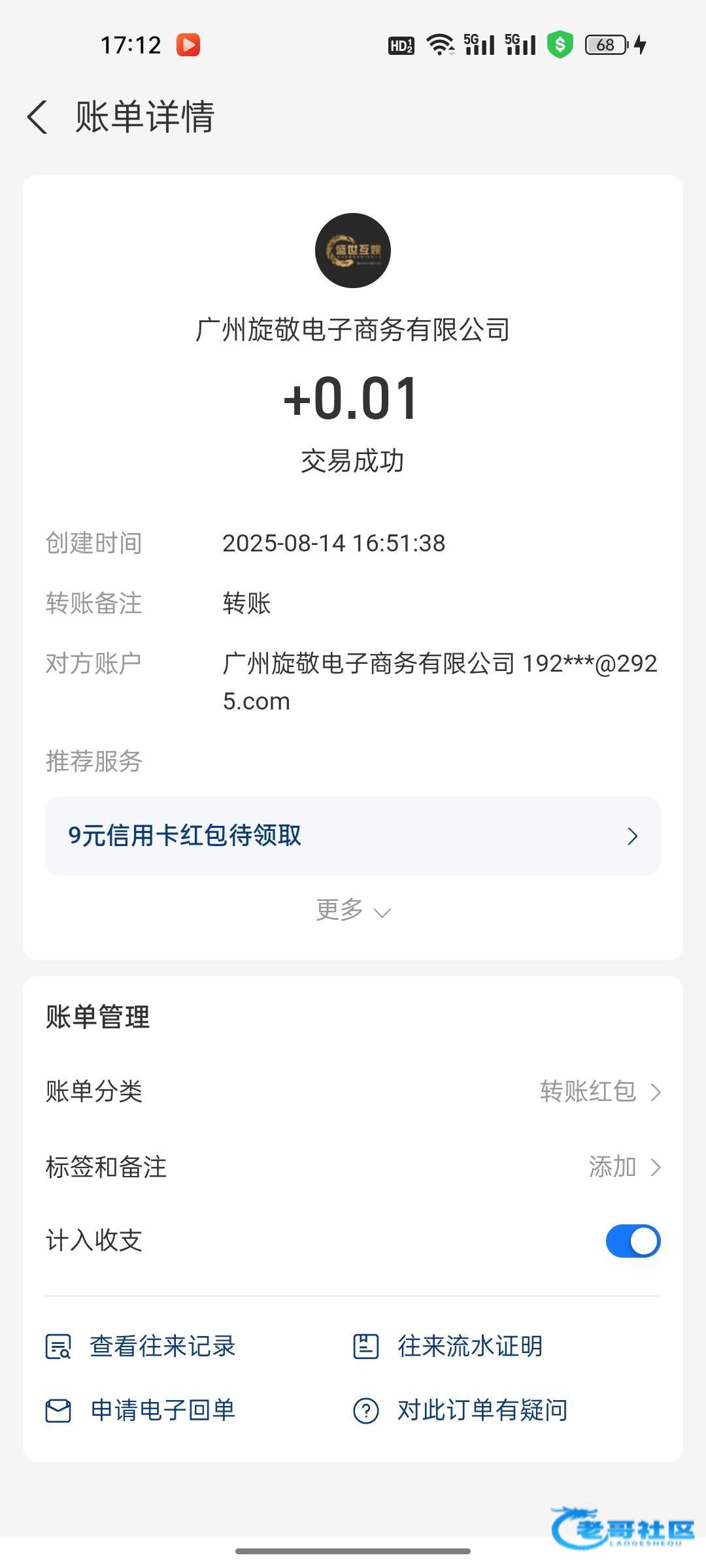Image resolution: width=706 pixels, height=1568 pixels.
Task: Turn off the 计入收支 switch
Action: coord(633,1241)
